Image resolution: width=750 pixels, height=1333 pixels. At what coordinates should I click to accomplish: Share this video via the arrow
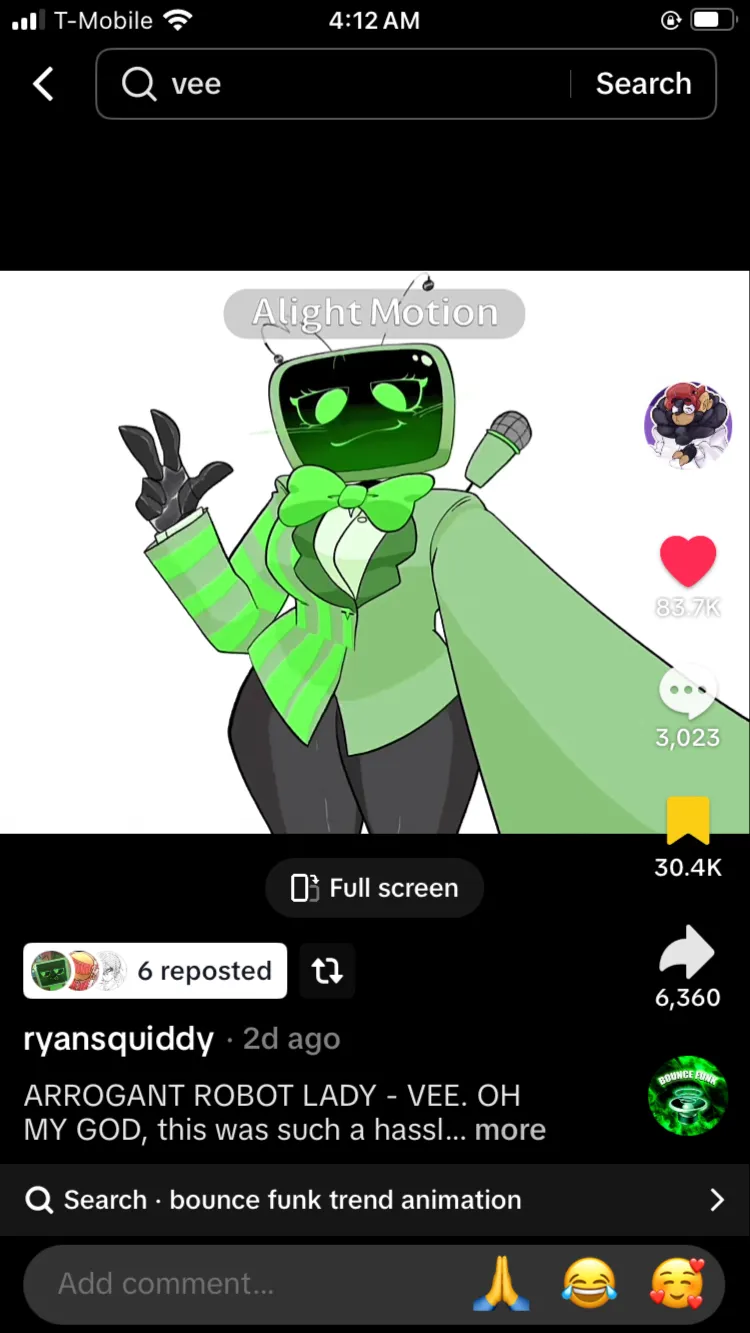tap(688, 952)
